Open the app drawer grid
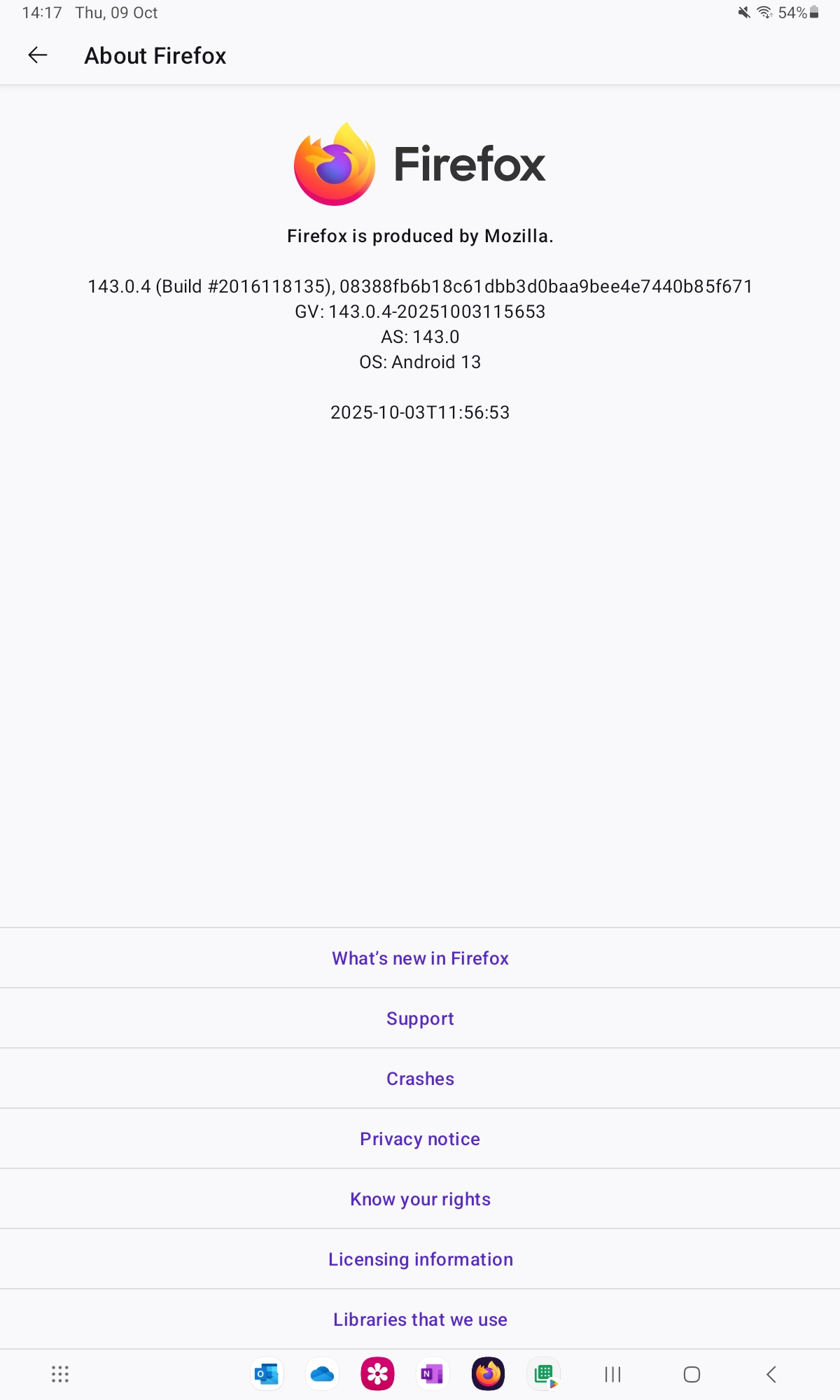This screenshot has width=840, height=1400. point(60,1374)
